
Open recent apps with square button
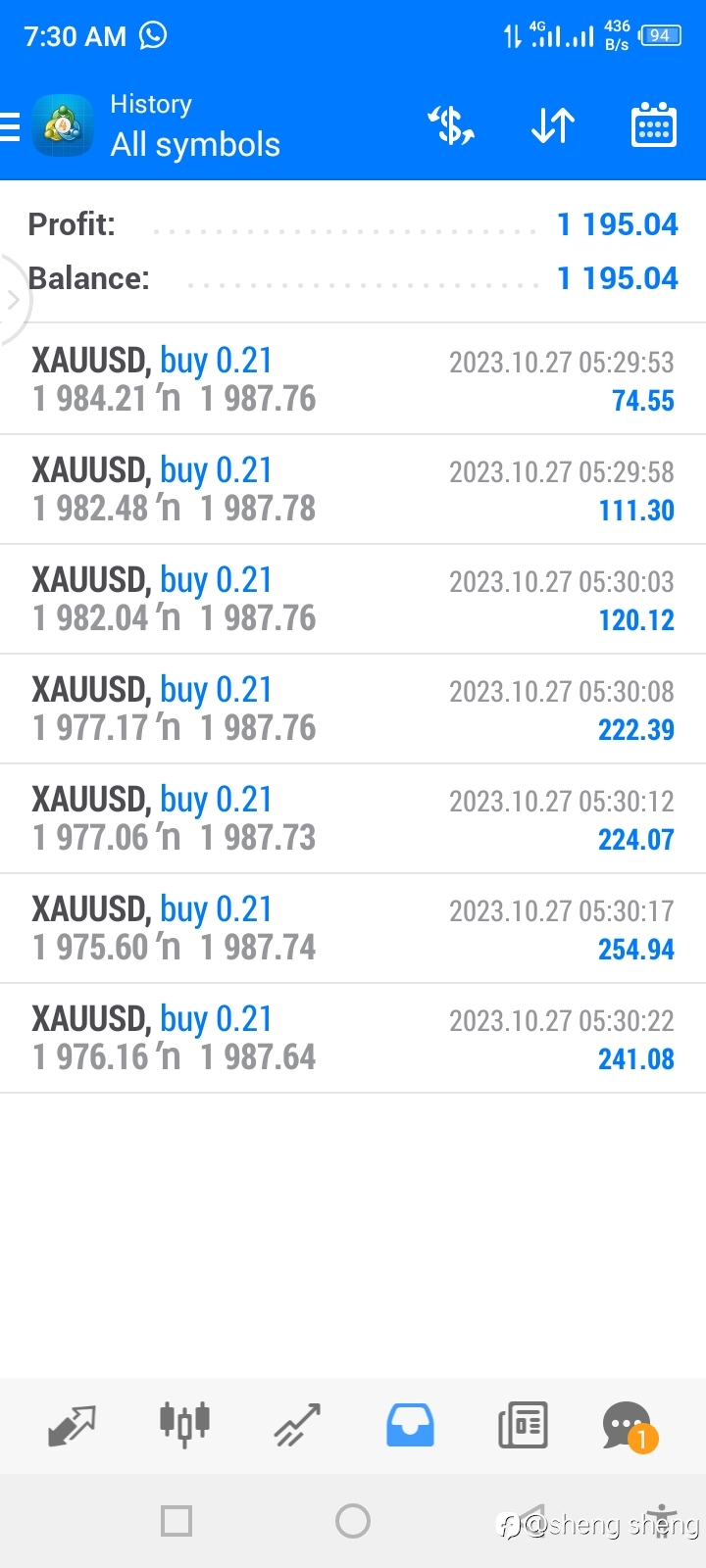(176, 1521)
